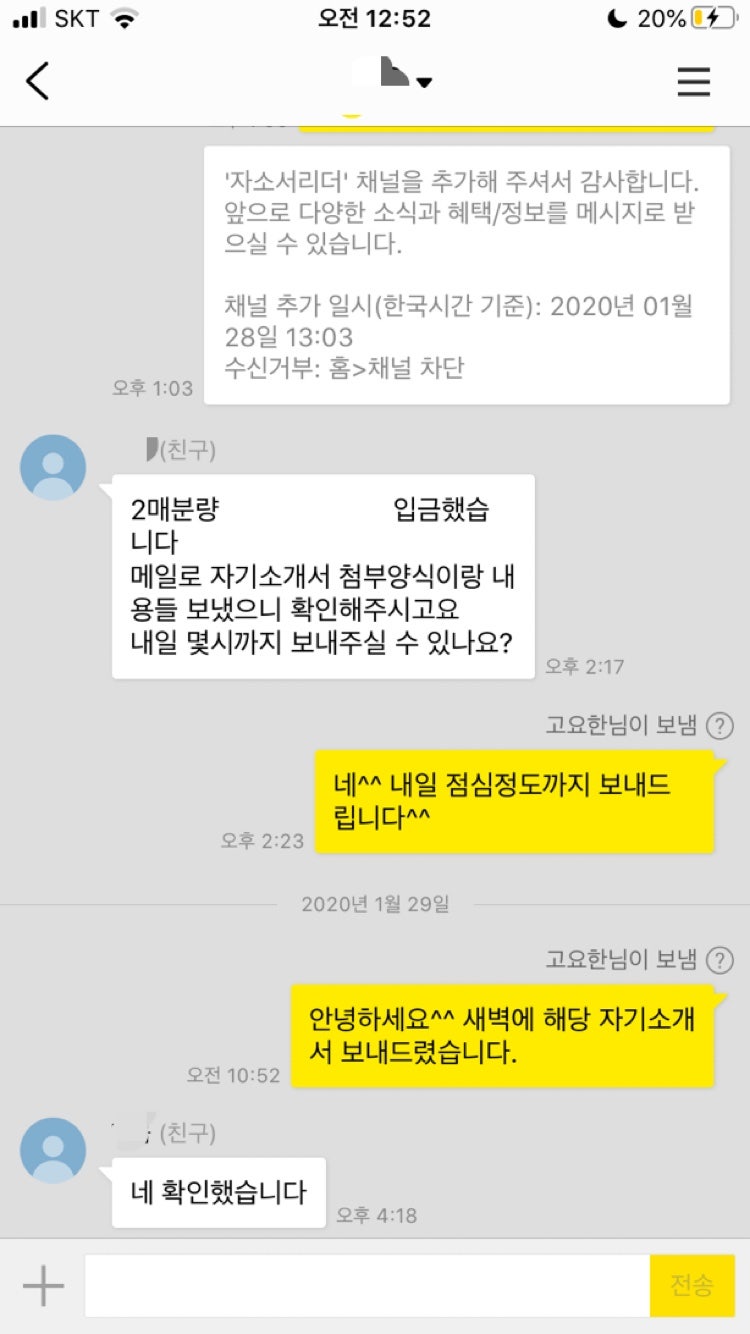Open the help icon beside the 2:23 message sender
Image resolution: width=750 pixels, height=1334 pixels.
719,726
